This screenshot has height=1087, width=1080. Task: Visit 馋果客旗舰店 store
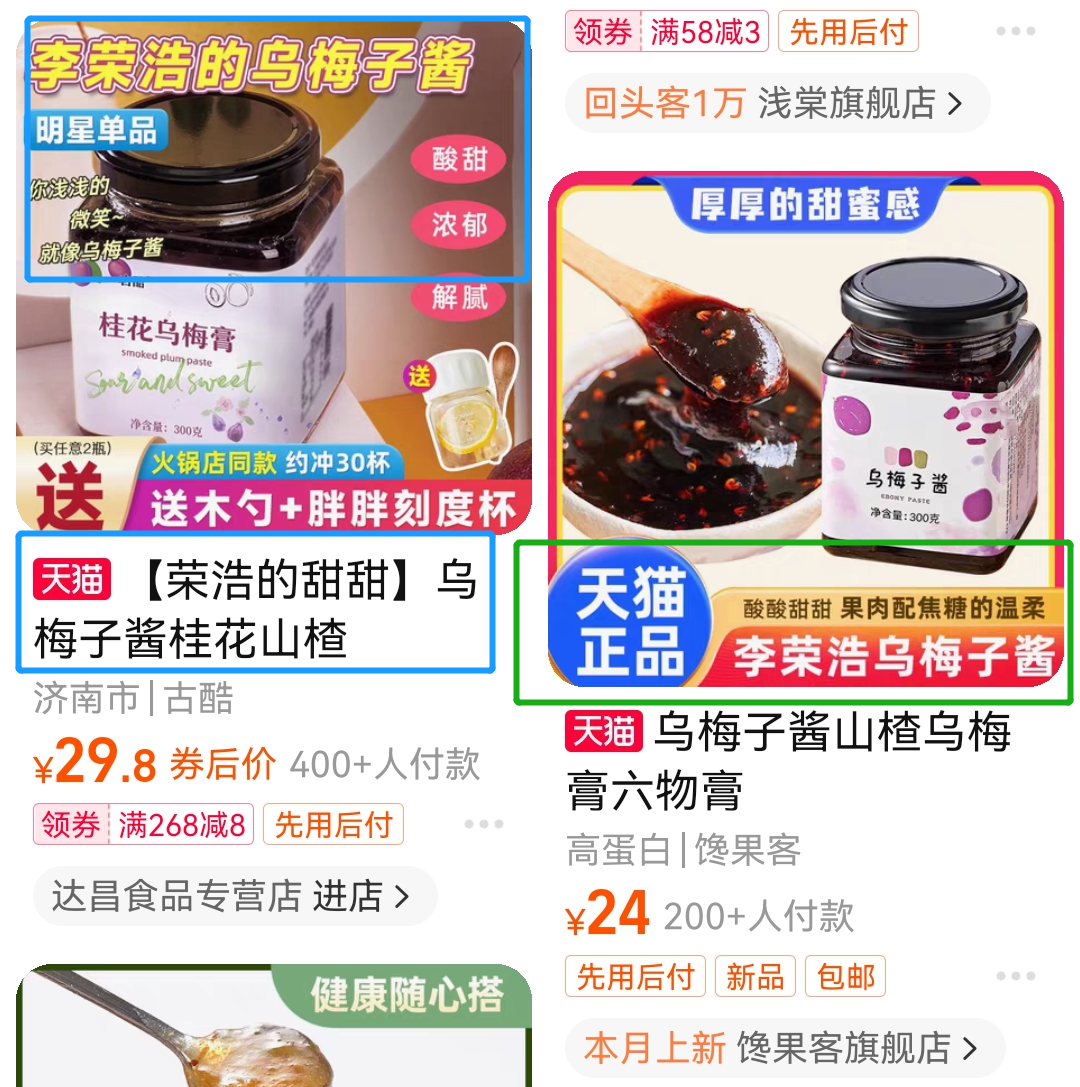pyautogui.click(x=782, y=1048)
